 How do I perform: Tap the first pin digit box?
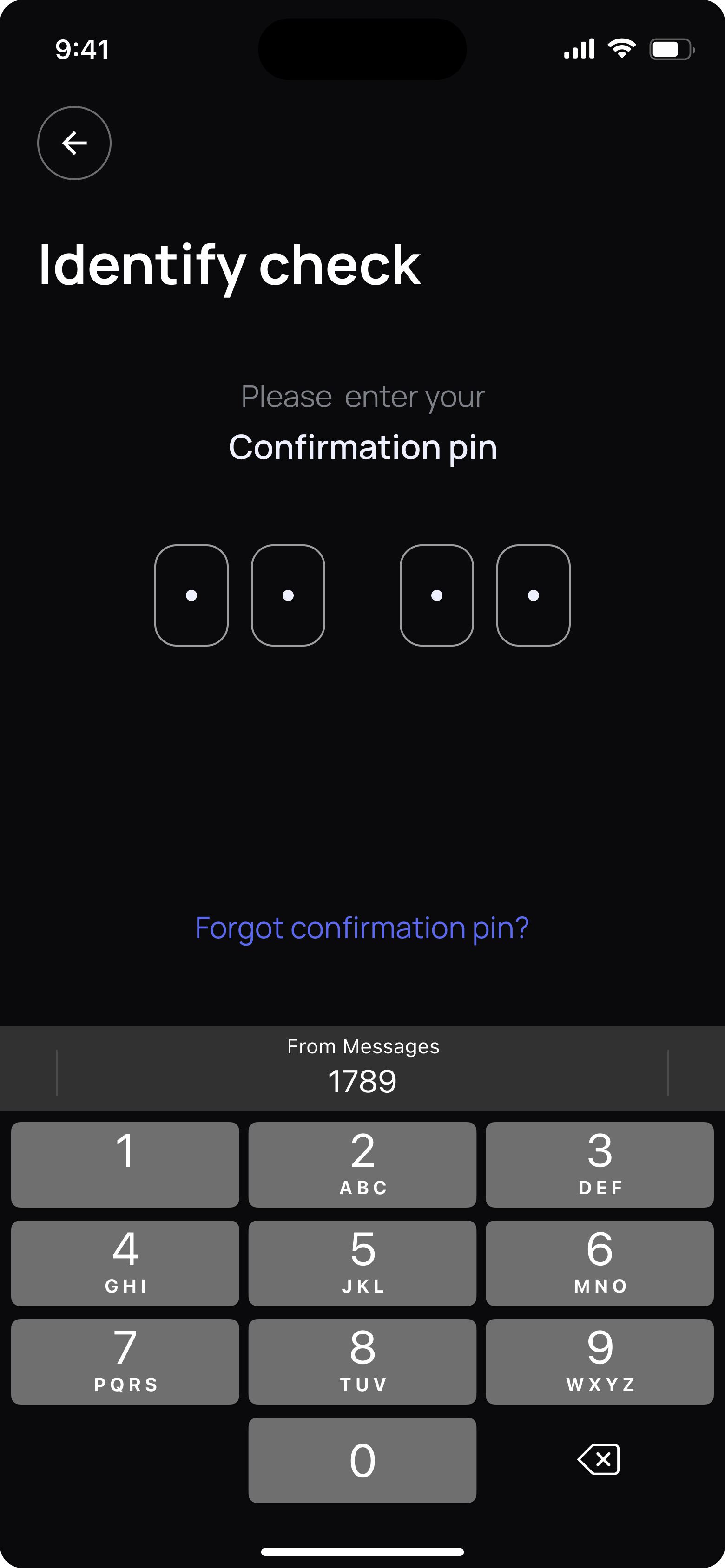[x=191, y=595]
